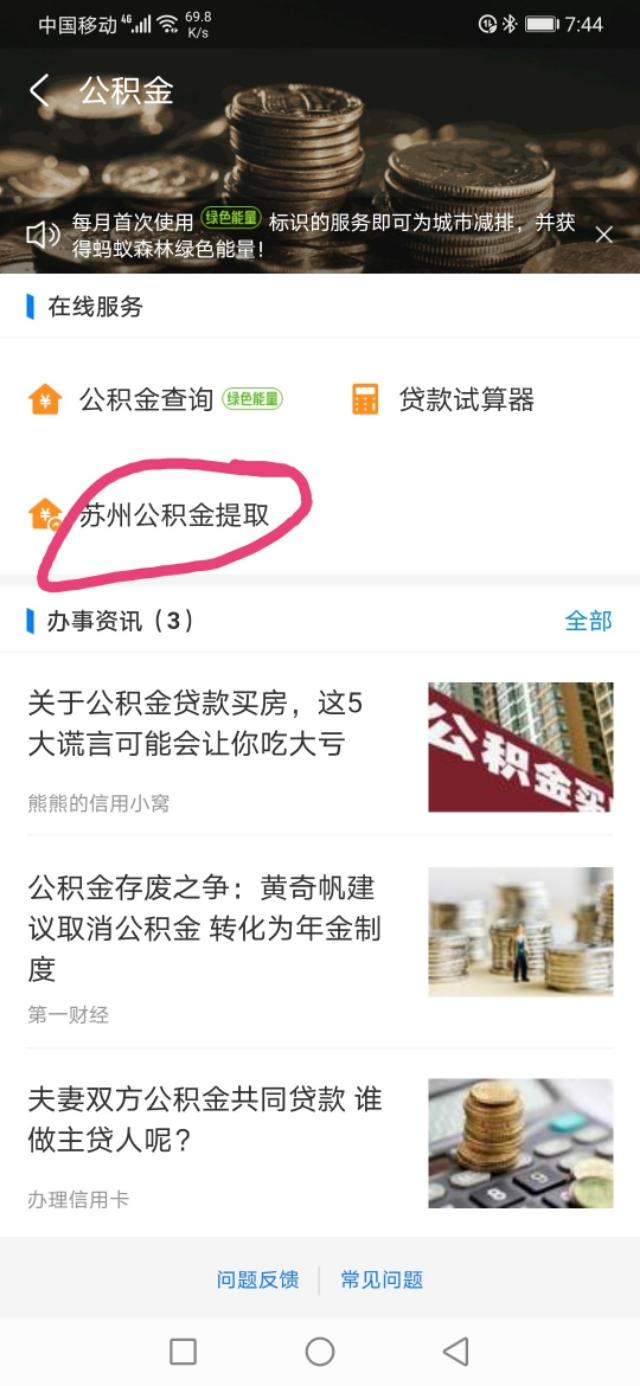Screen dimensions: 640x1386
Task: Open 贷款试算器 calculator
Action: coord(466,400)
